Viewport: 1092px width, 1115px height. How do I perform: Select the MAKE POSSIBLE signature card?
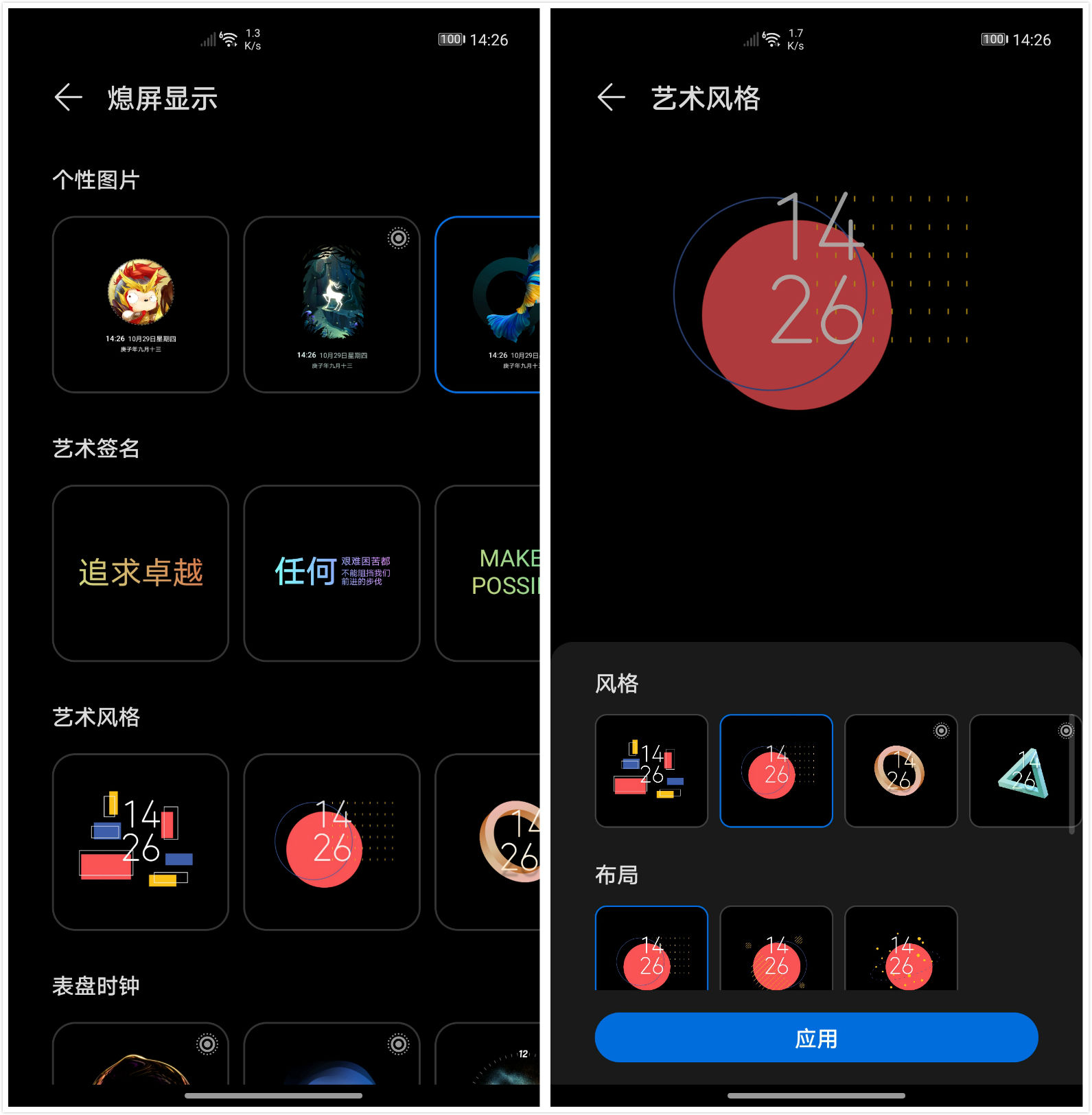[x=489, y=573]
